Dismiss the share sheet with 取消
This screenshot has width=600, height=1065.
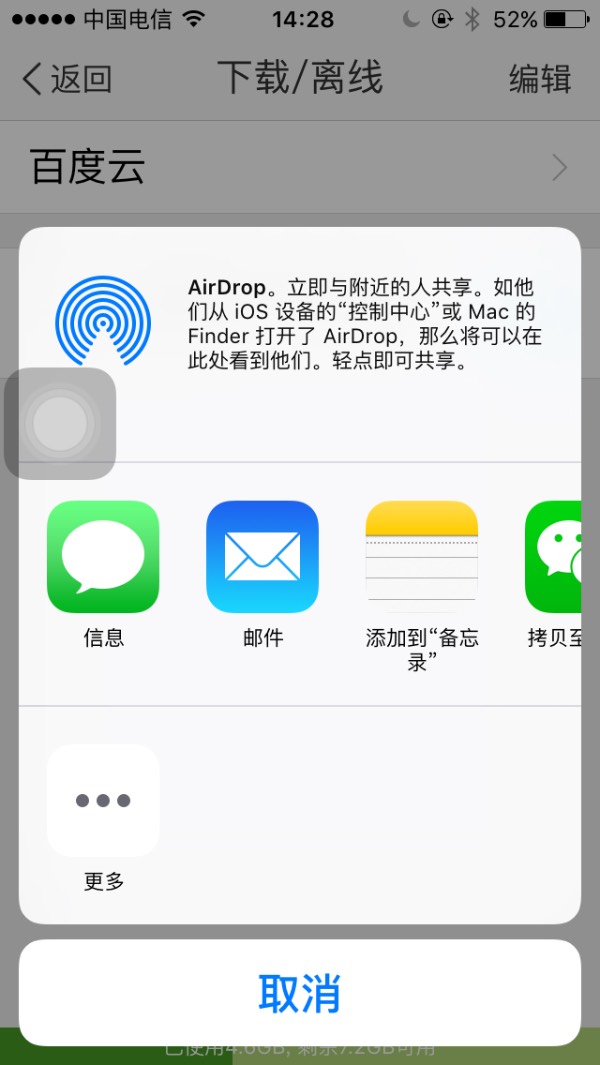[300, 993]
